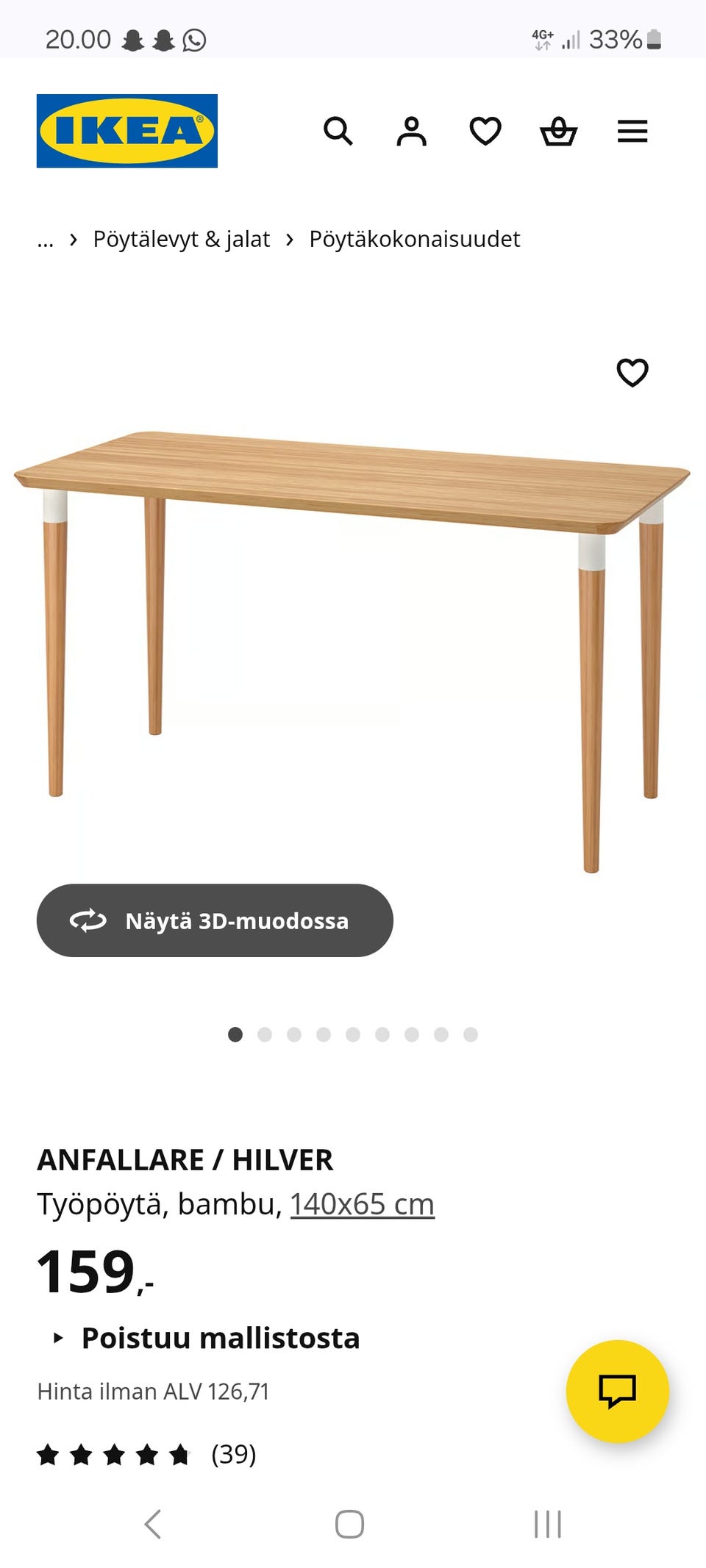Navigate to Pöytälevyt & jalat category
The width and height of the screenshot is (706, 1568).
[x=180, y=239]
